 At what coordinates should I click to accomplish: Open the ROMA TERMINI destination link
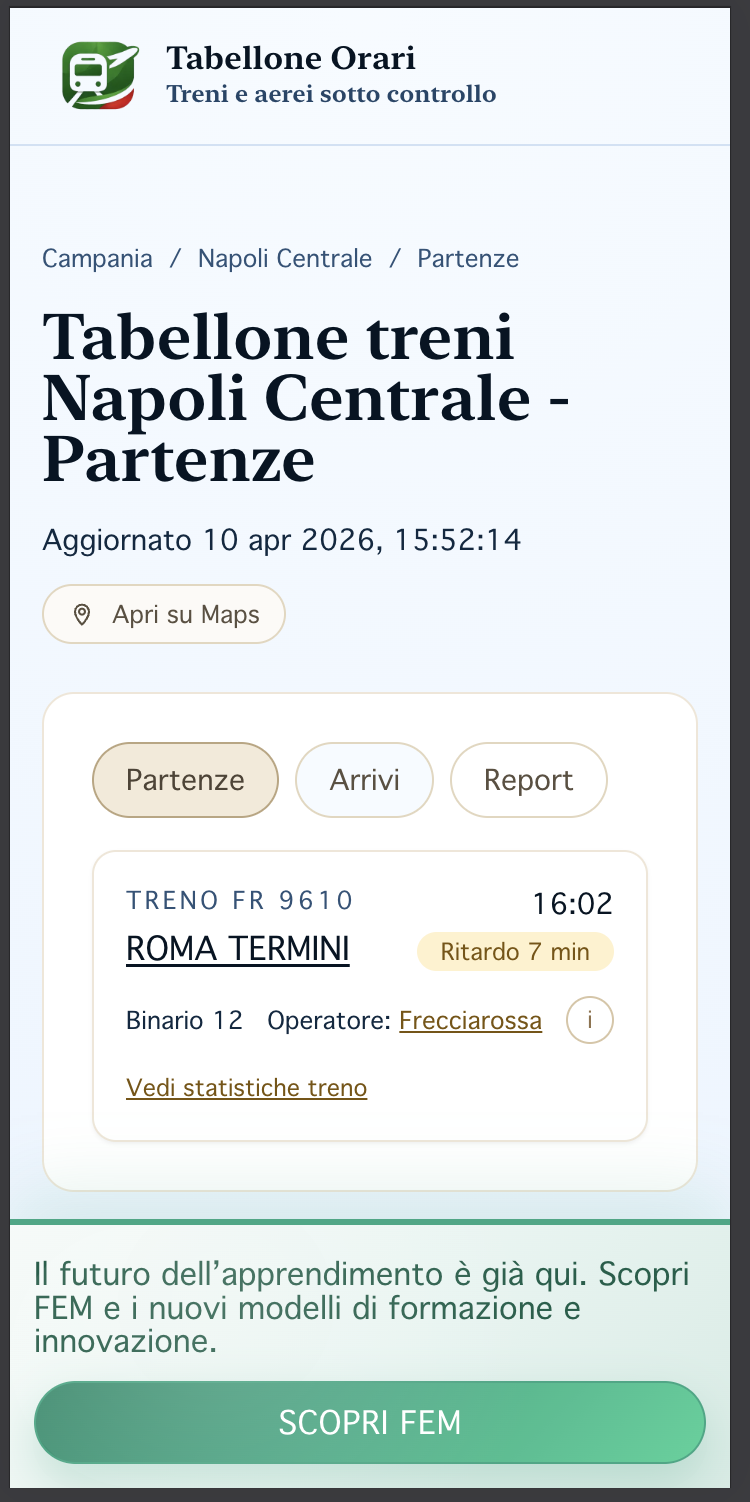pos(237,949)
